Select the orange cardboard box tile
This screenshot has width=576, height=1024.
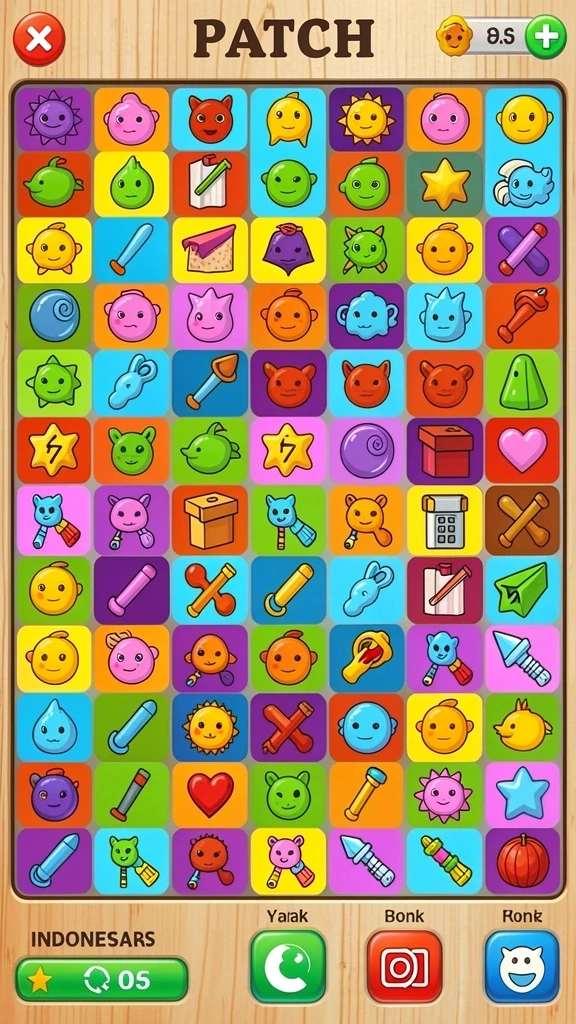click(210, 520)
